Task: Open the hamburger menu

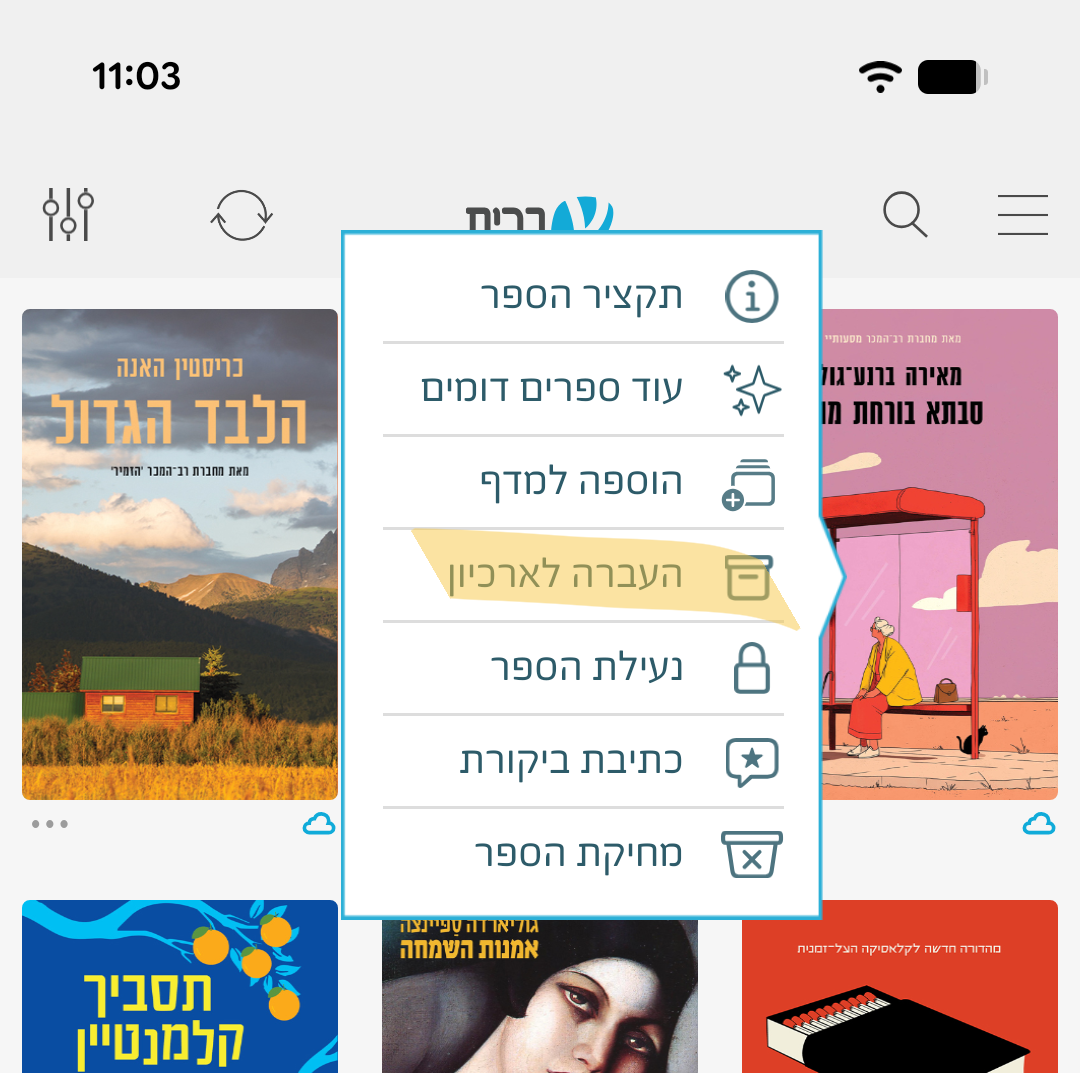Action: point(1022,214)
